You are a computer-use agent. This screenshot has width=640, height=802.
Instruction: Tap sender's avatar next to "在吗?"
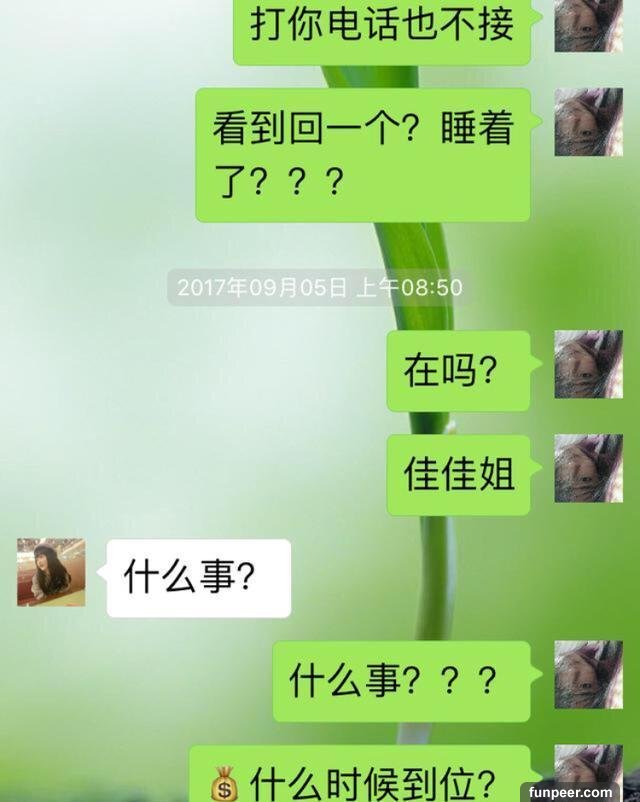click(x=589, y=365)
